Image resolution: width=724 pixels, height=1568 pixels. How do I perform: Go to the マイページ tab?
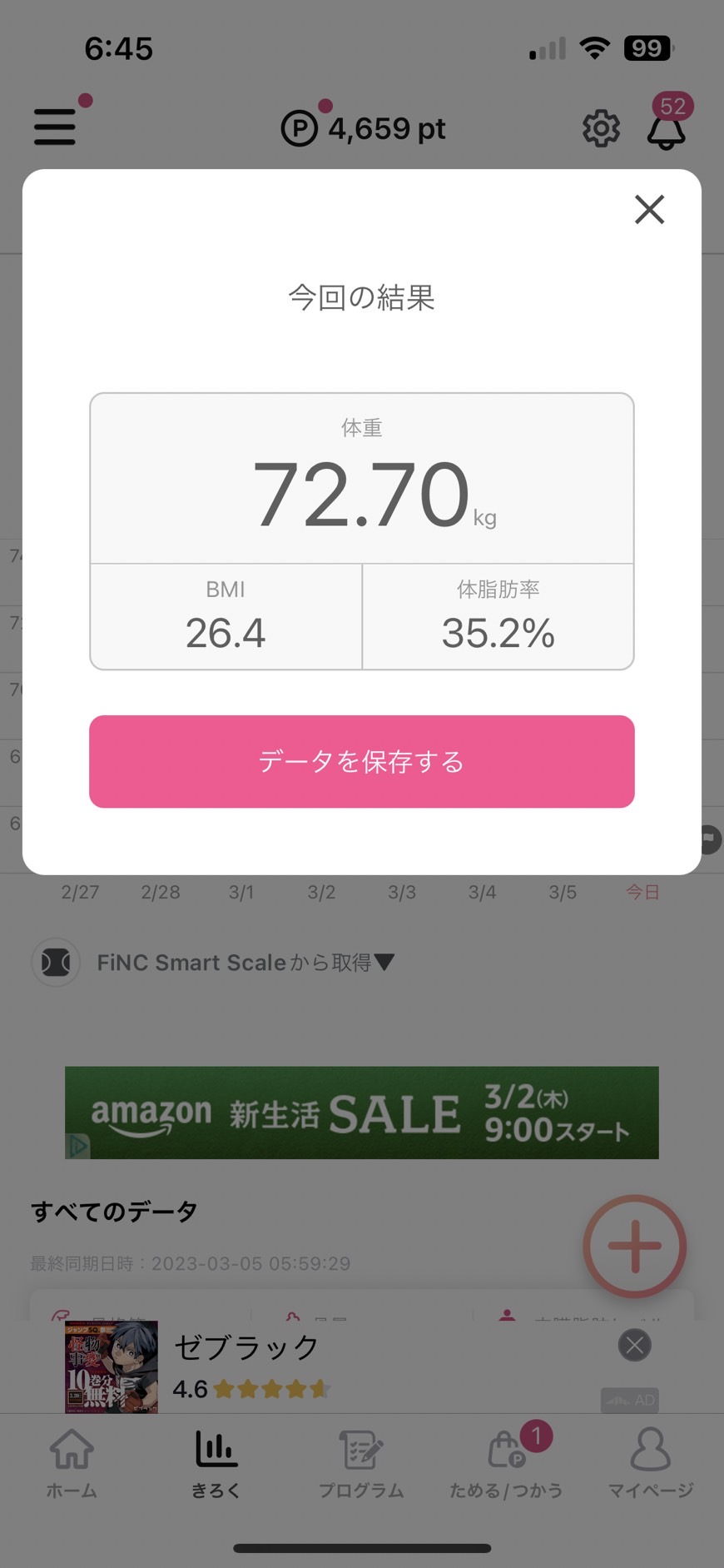[x=651, y=1463]
